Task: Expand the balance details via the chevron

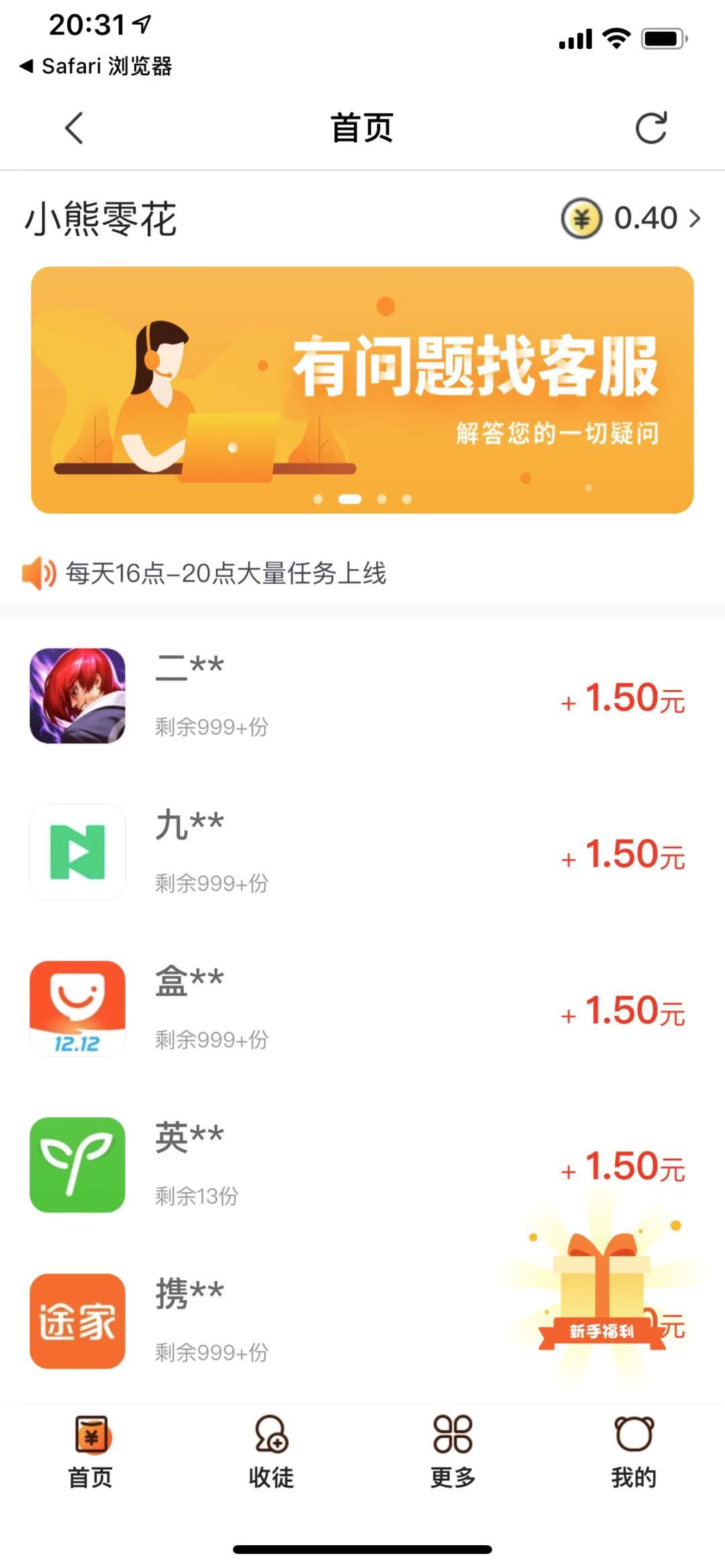Action: pyautogui.click(x=694, y=218)
